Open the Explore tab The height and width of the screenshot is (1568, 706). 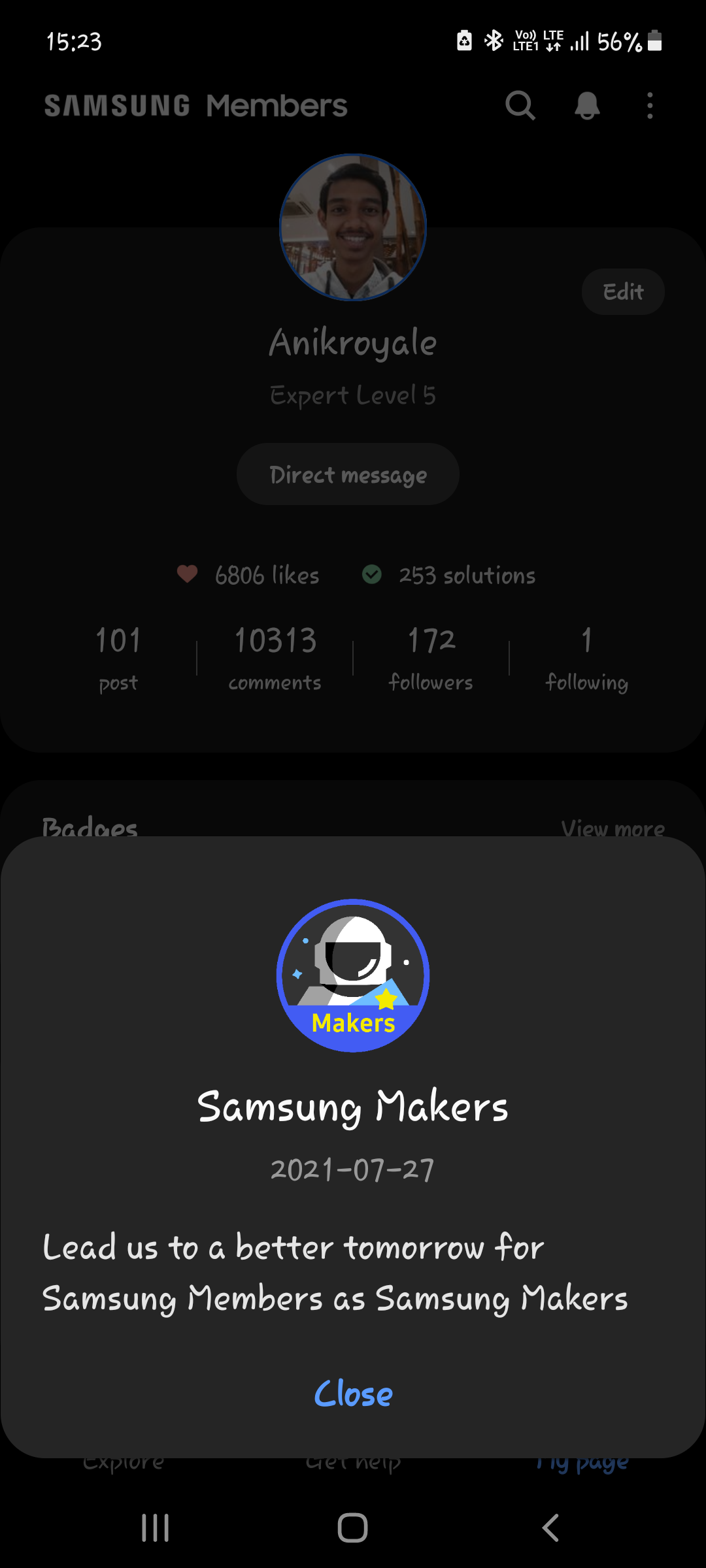pyautogui.click(x=124, y=1460)
